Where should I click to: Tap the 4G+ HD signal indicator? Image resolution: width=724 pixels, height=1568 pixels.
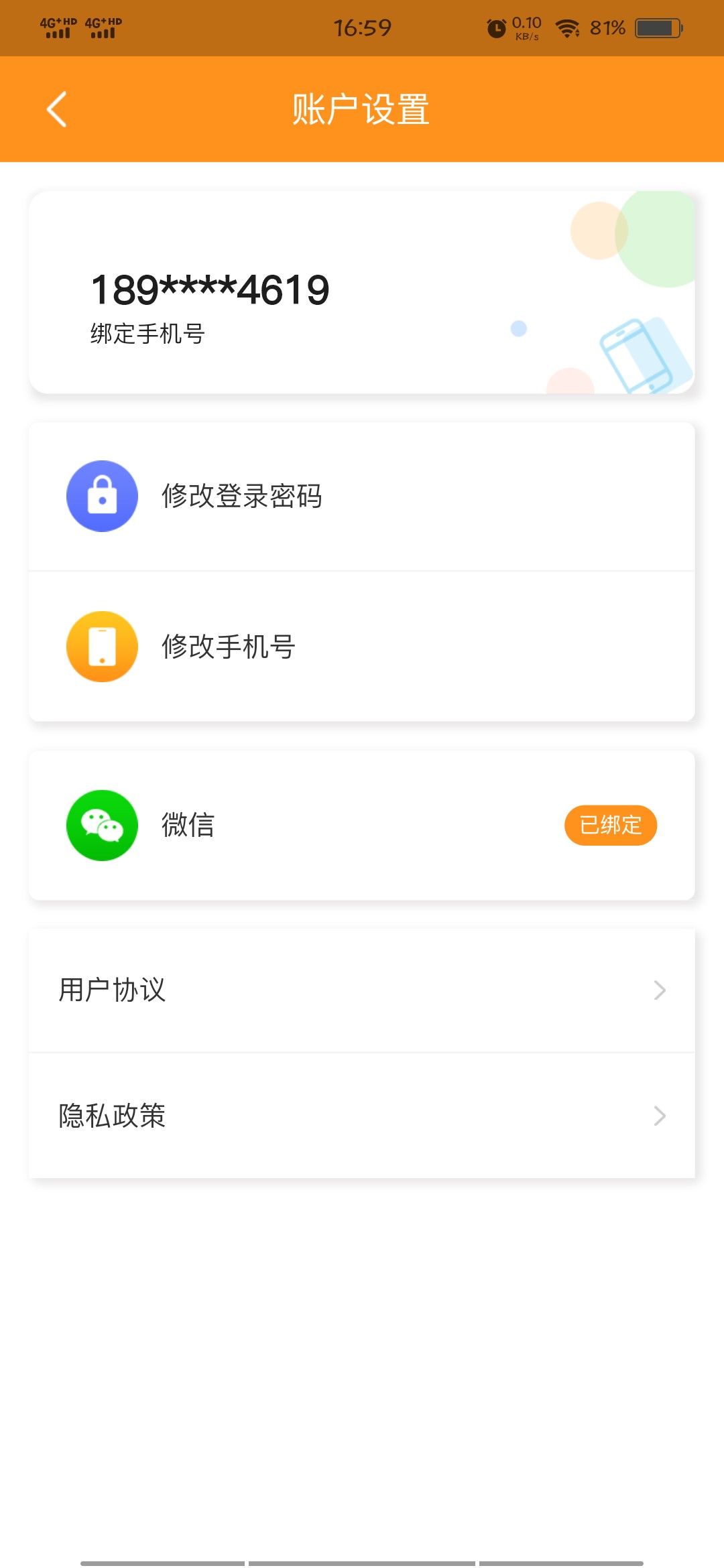(57, 27)
